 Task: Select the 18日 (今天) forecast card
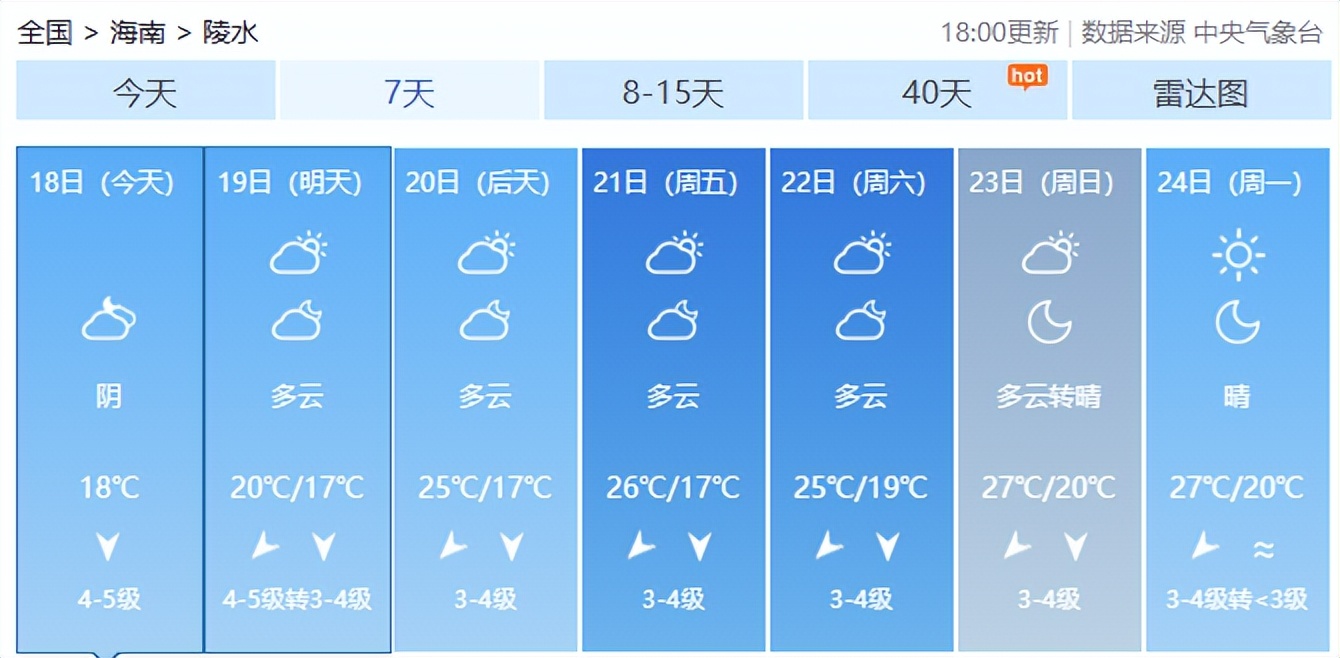pos(110,400)
